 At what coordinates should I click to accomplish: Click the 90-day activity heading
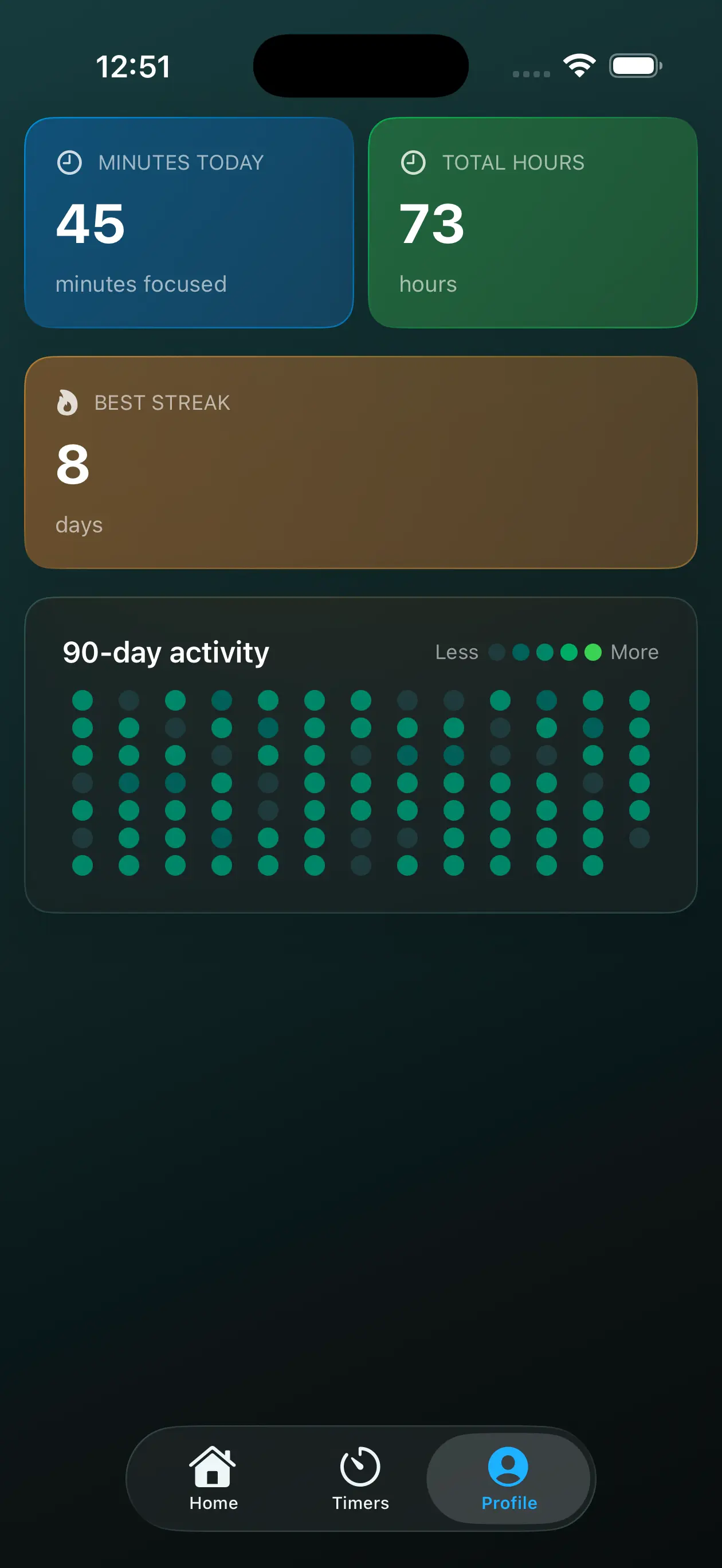point(166,651)
